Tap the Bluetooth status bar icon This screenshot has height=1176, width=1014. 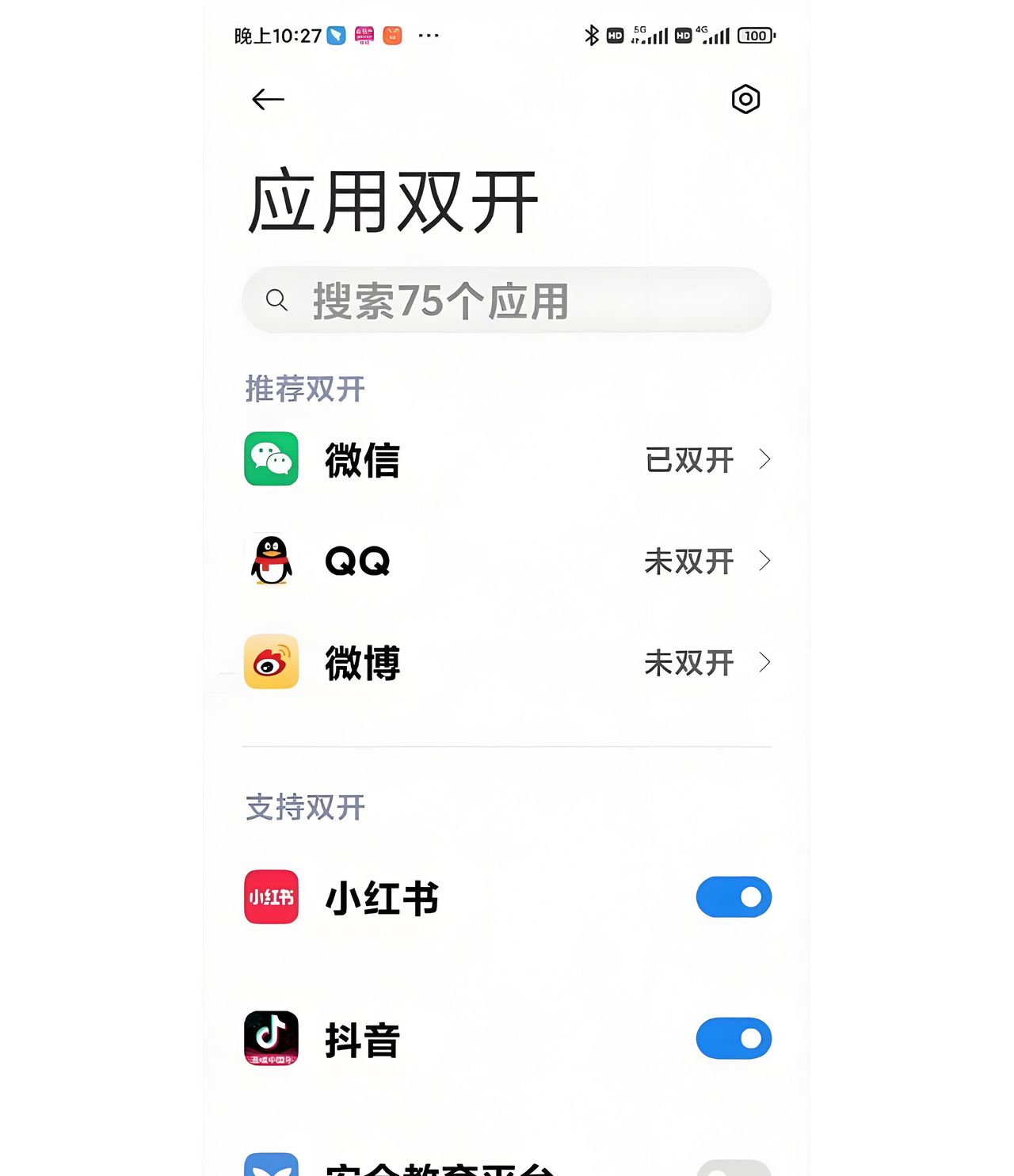(590, 35)
